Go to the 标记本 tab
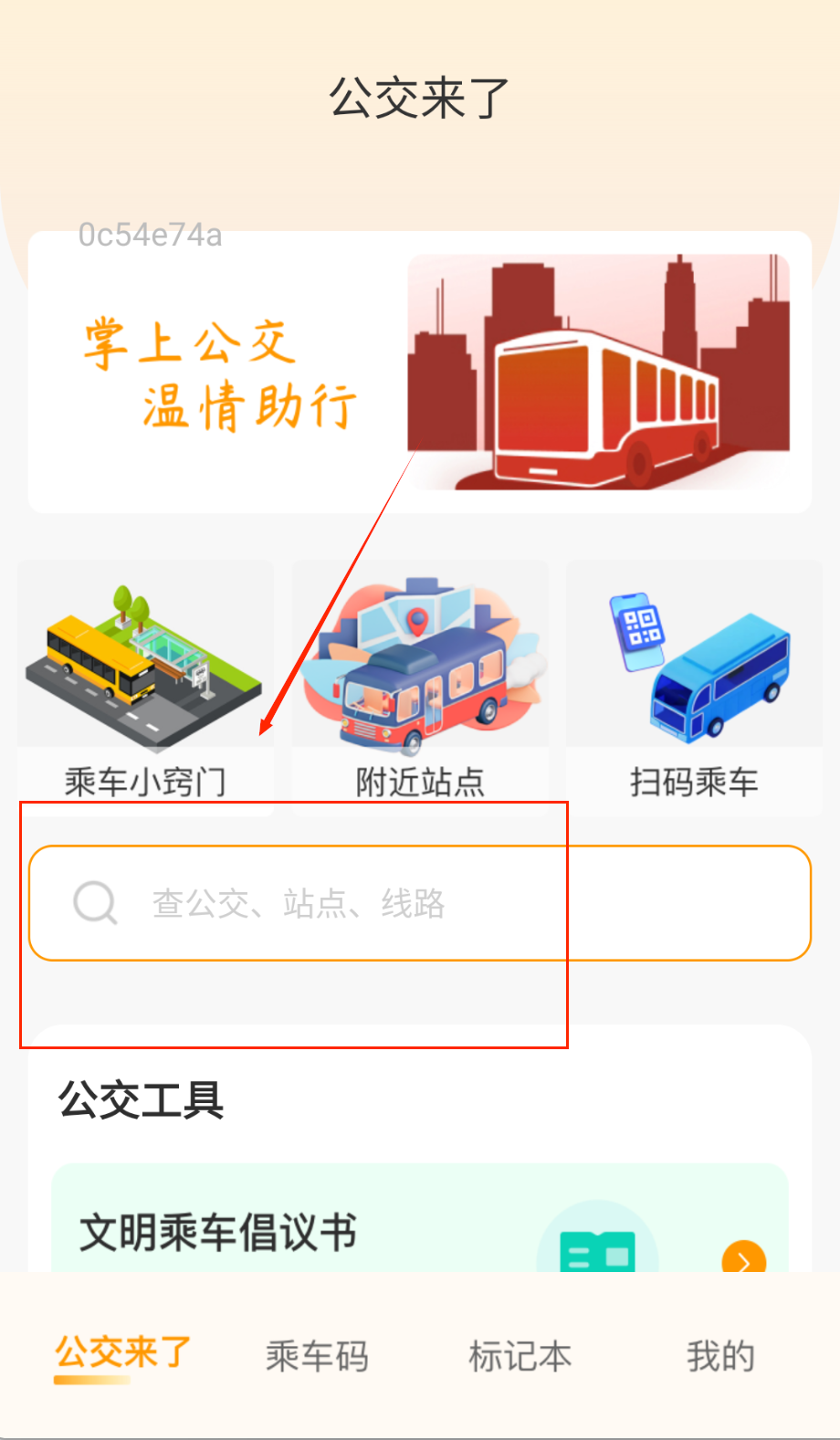Screen dimensions: 840x1440 520,1356
